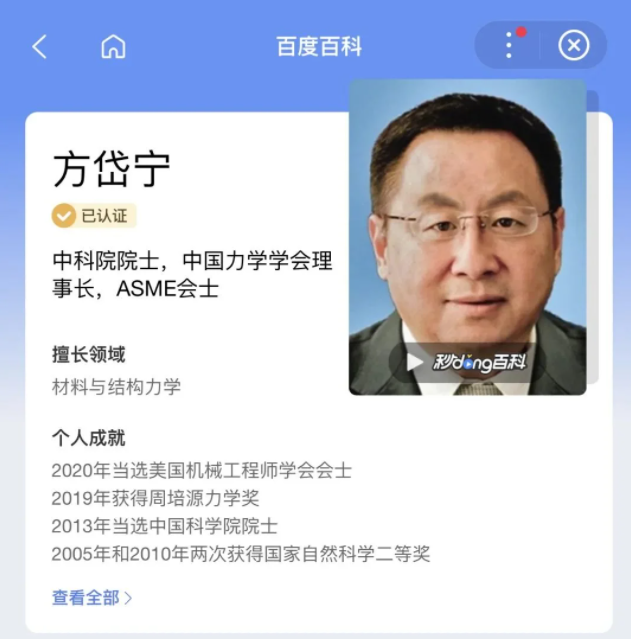
Task: Open 查看全部 to view all achievements
Action: click(92, 598)
